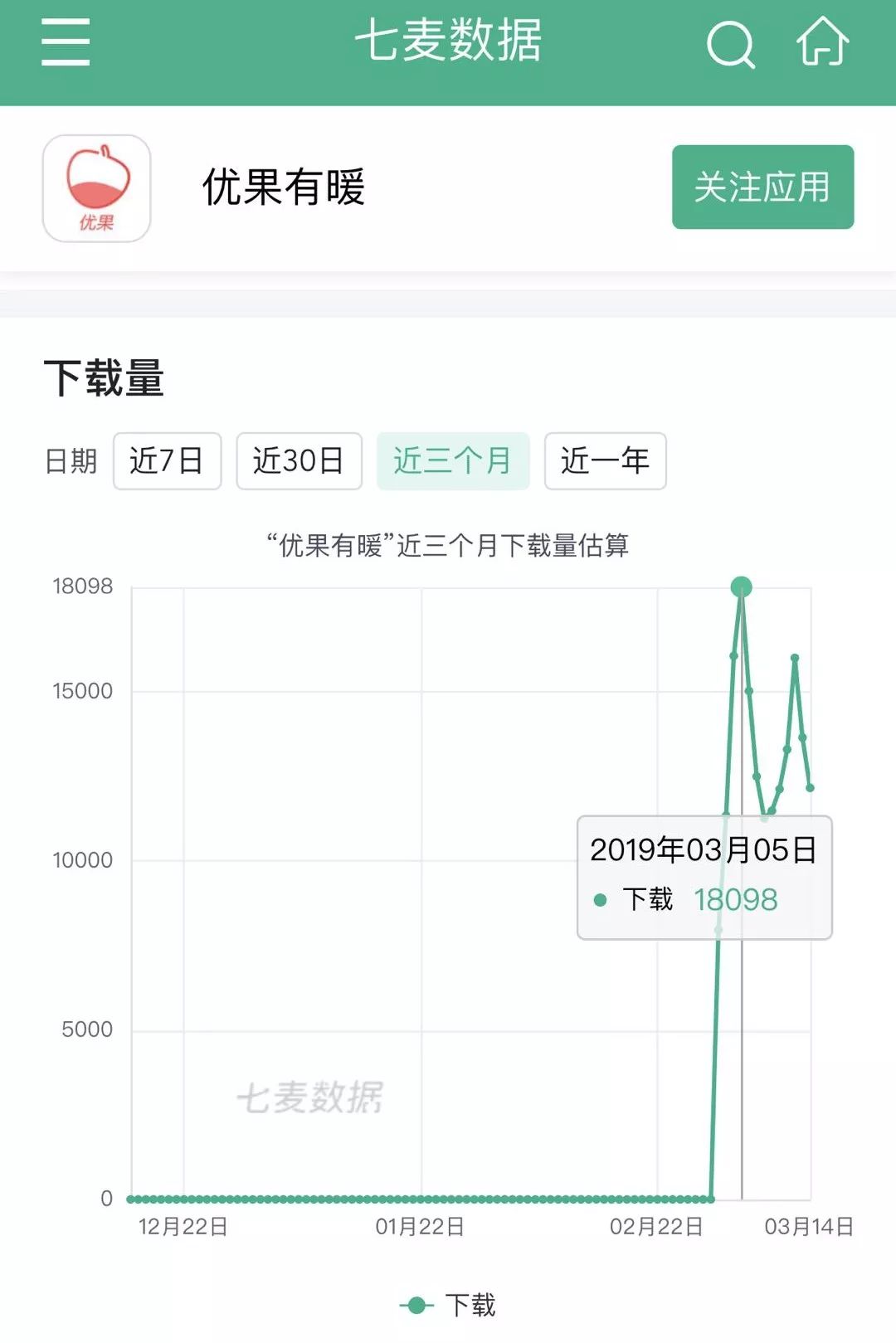Screen dimensions: 896x1343
Task: Go to the home page icon
Action: point(822,41)
